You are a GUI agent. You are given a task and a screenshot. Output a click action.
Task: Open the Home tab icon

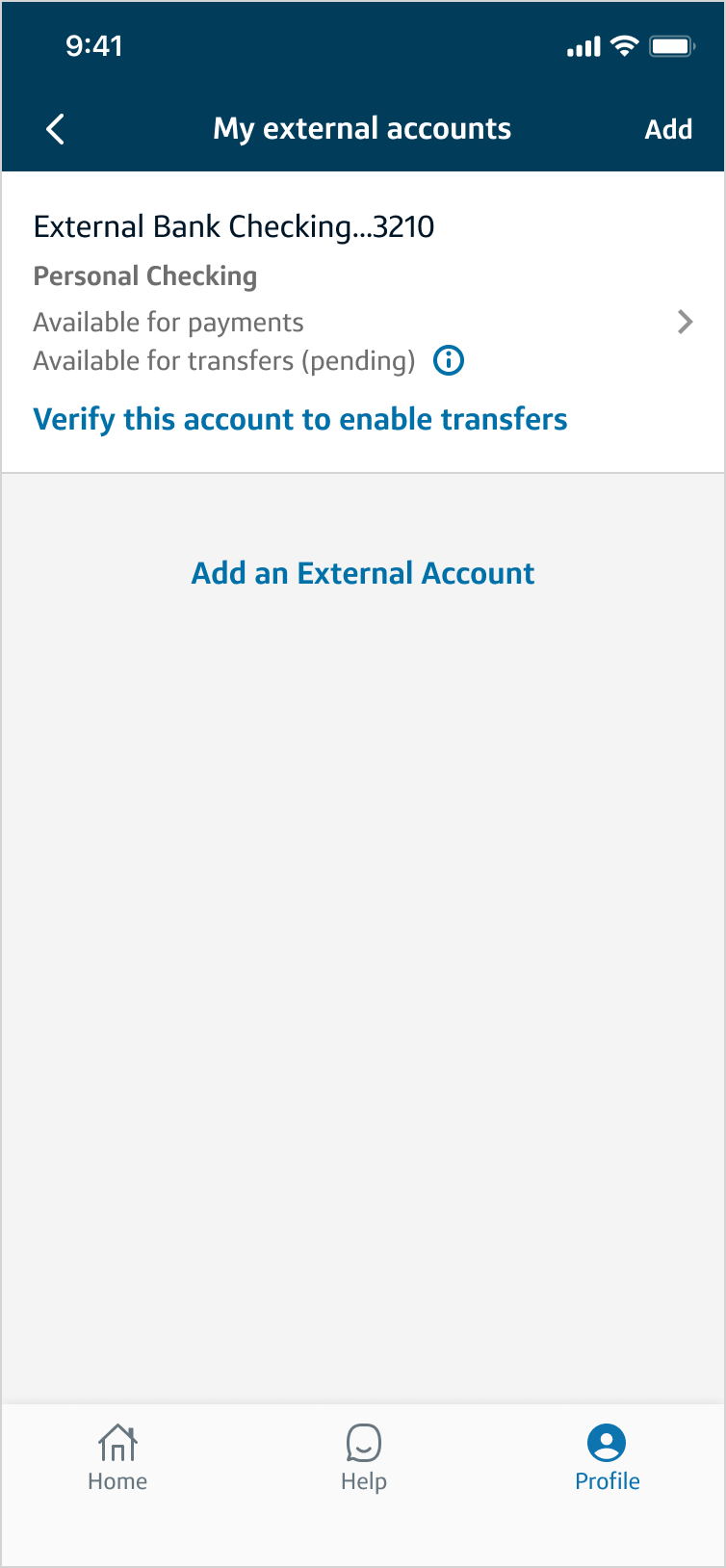(x=117, y=1444)
